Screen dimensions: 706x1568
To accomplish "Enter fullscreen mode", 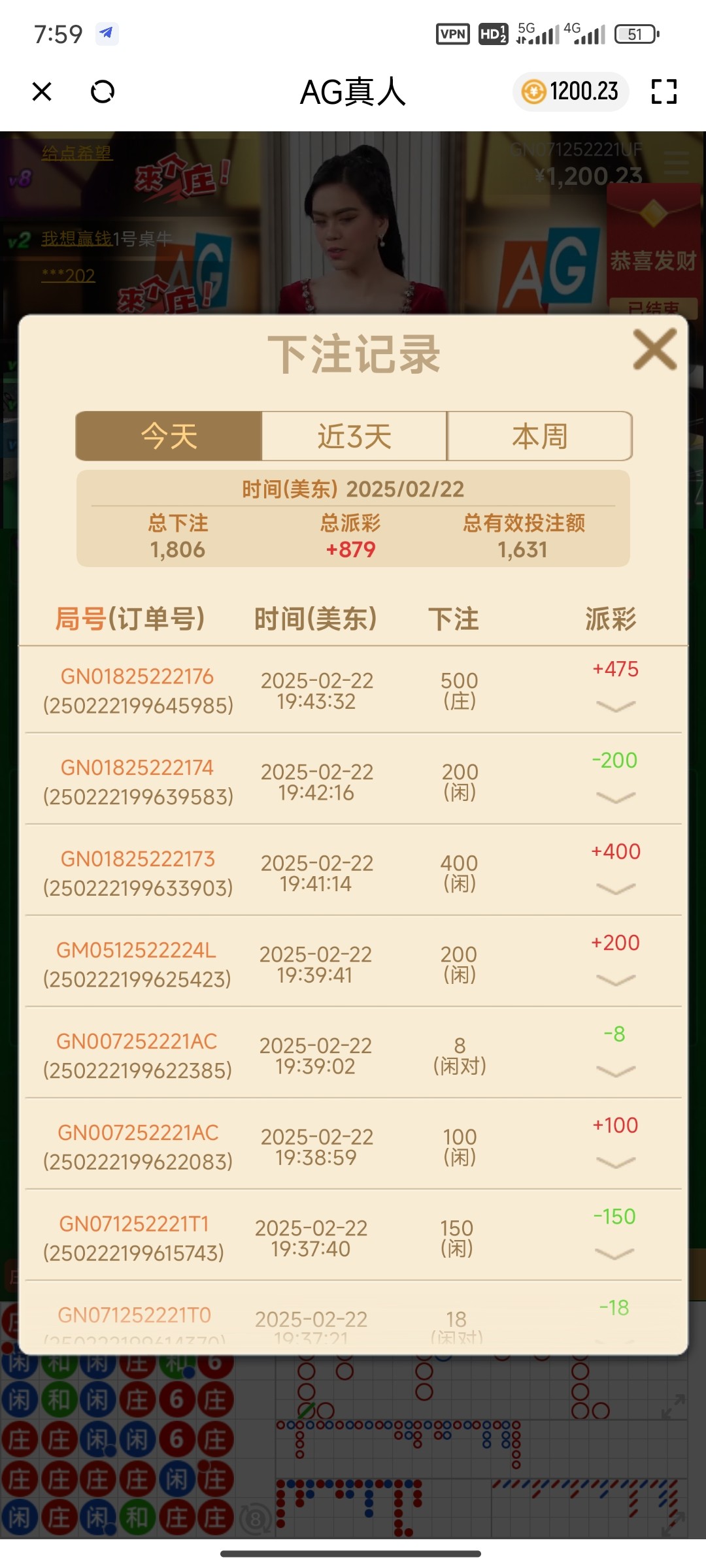I will pyautogui.click(x=664, y=91).
